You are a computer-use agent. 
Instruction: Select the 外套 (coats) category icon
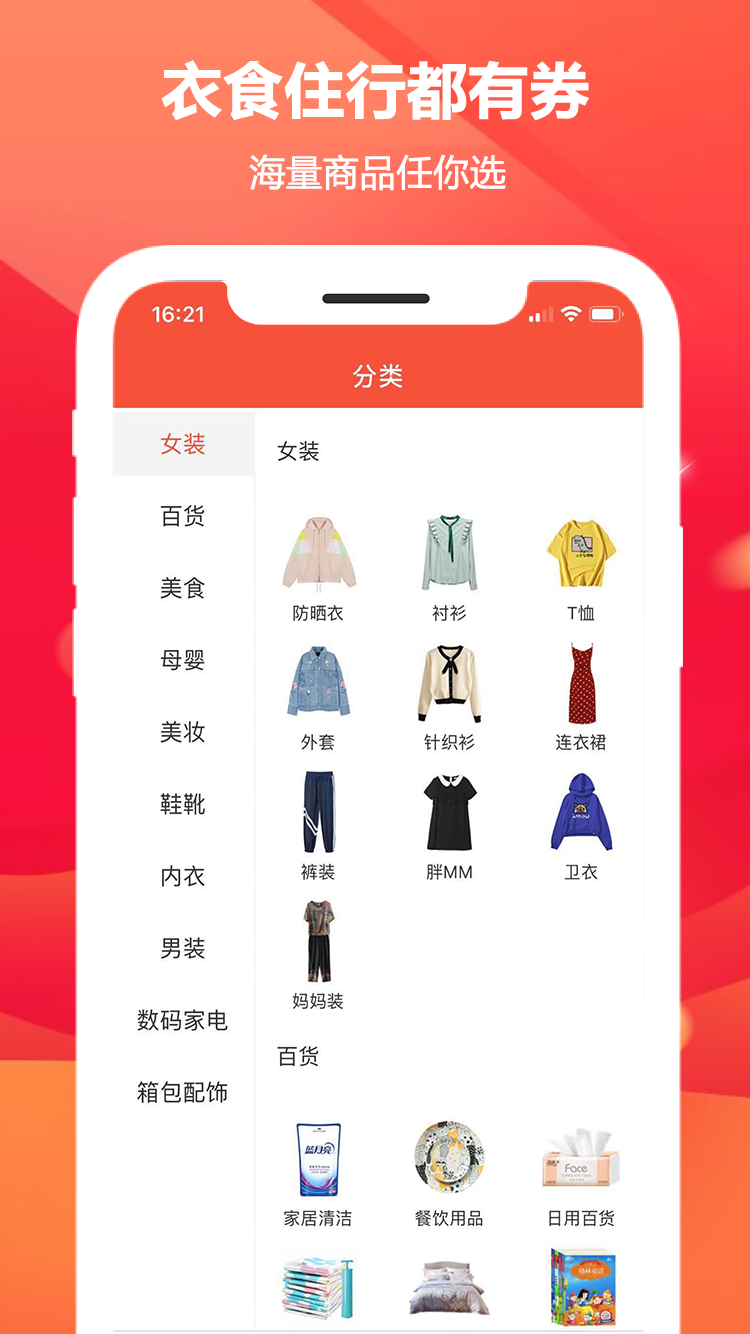pos(317,685)
